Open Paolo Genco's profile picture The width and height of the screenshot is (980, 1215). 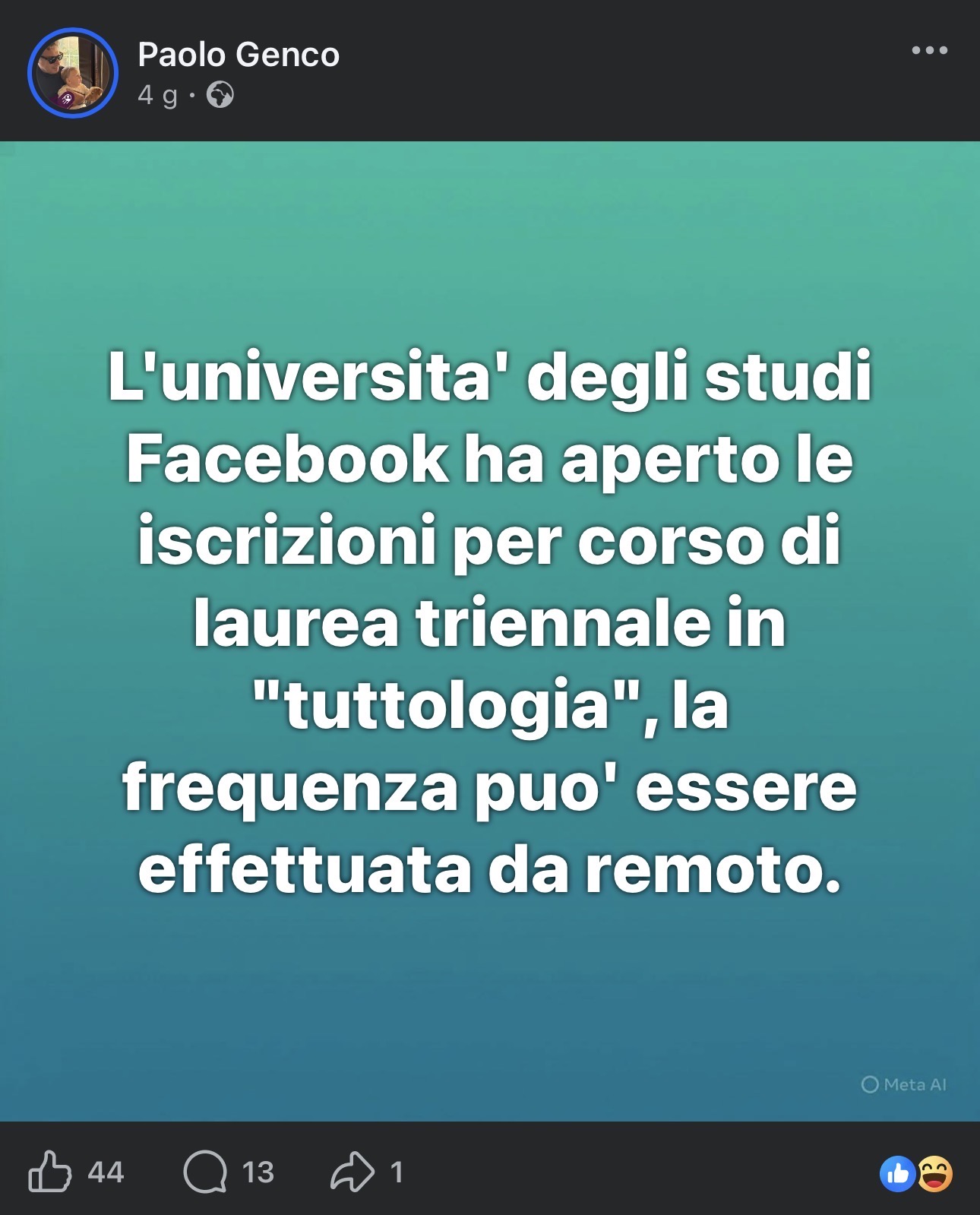click(x=73, y=74)
